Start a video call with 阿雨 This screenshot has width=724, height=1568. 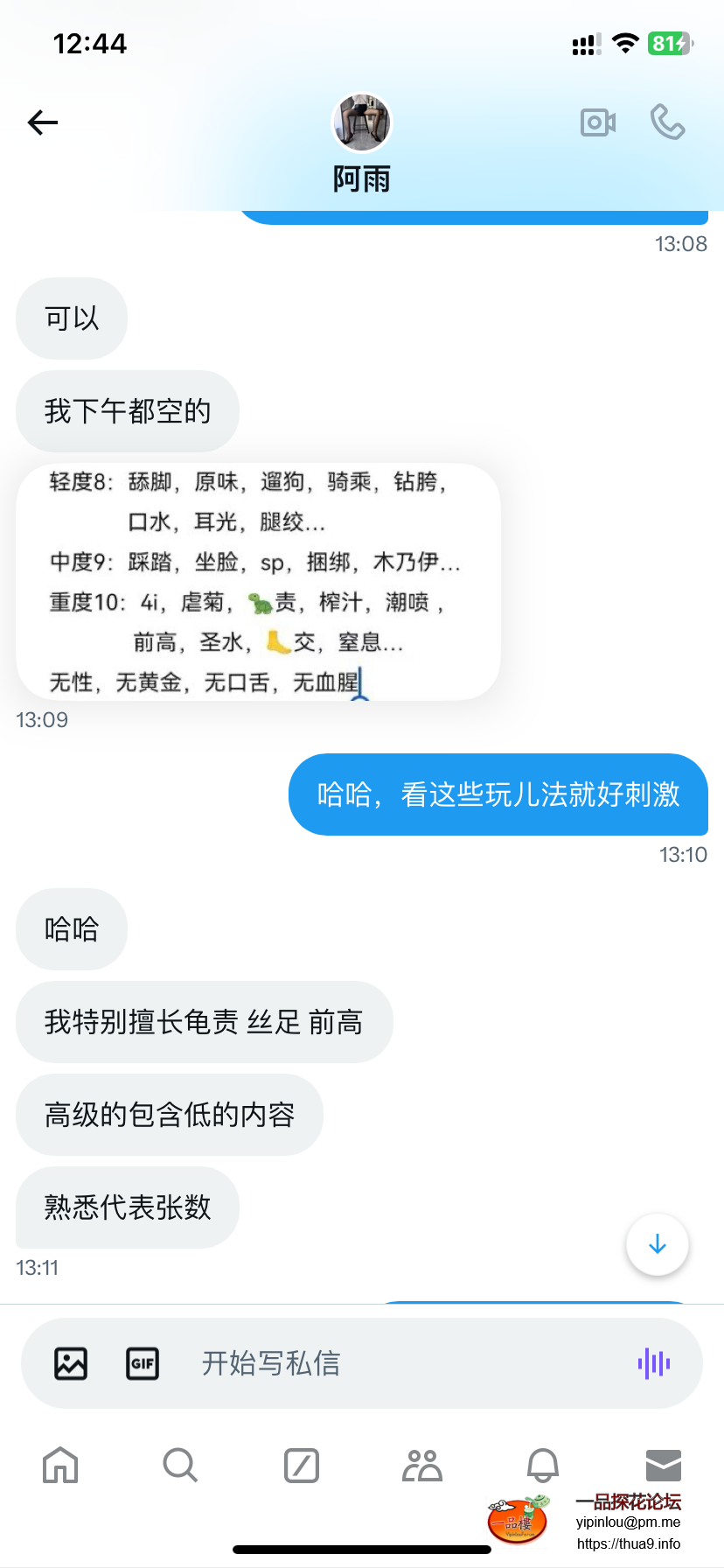tap(598, 122)
